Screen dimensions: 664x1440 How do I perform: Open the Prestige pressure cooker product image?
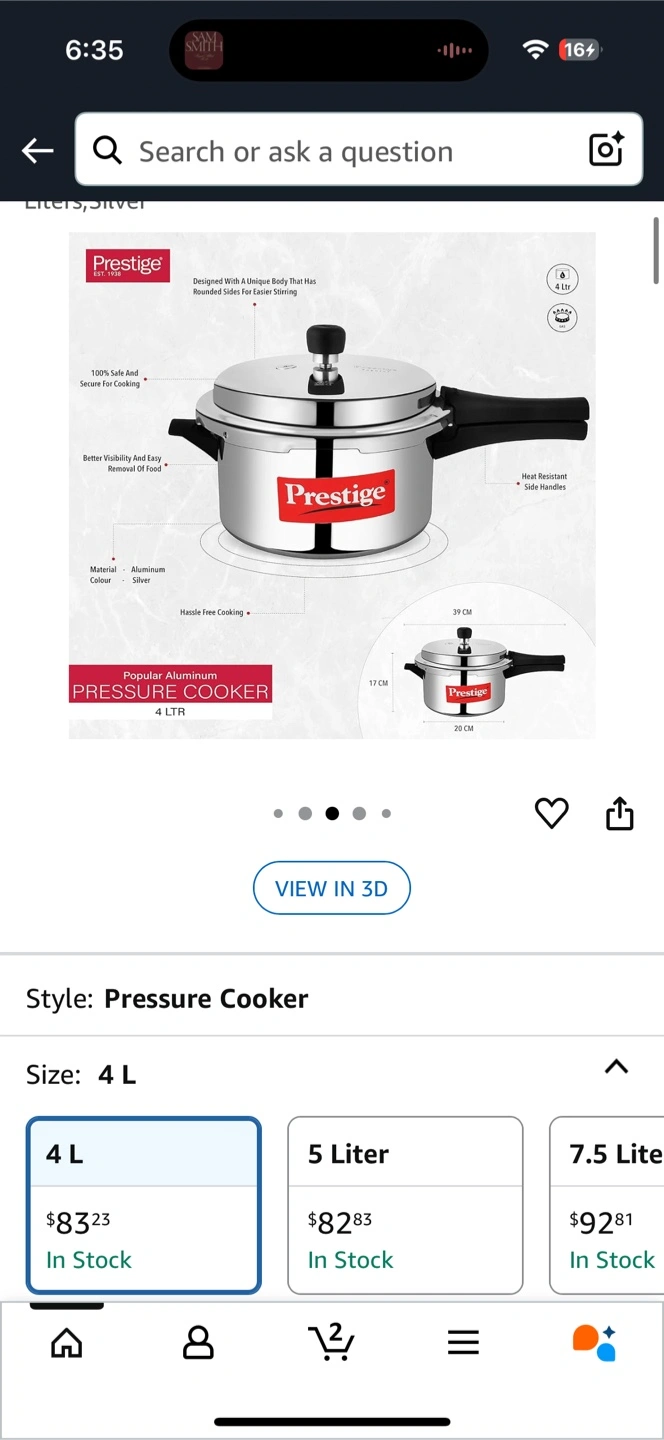[x=332, y=486]
